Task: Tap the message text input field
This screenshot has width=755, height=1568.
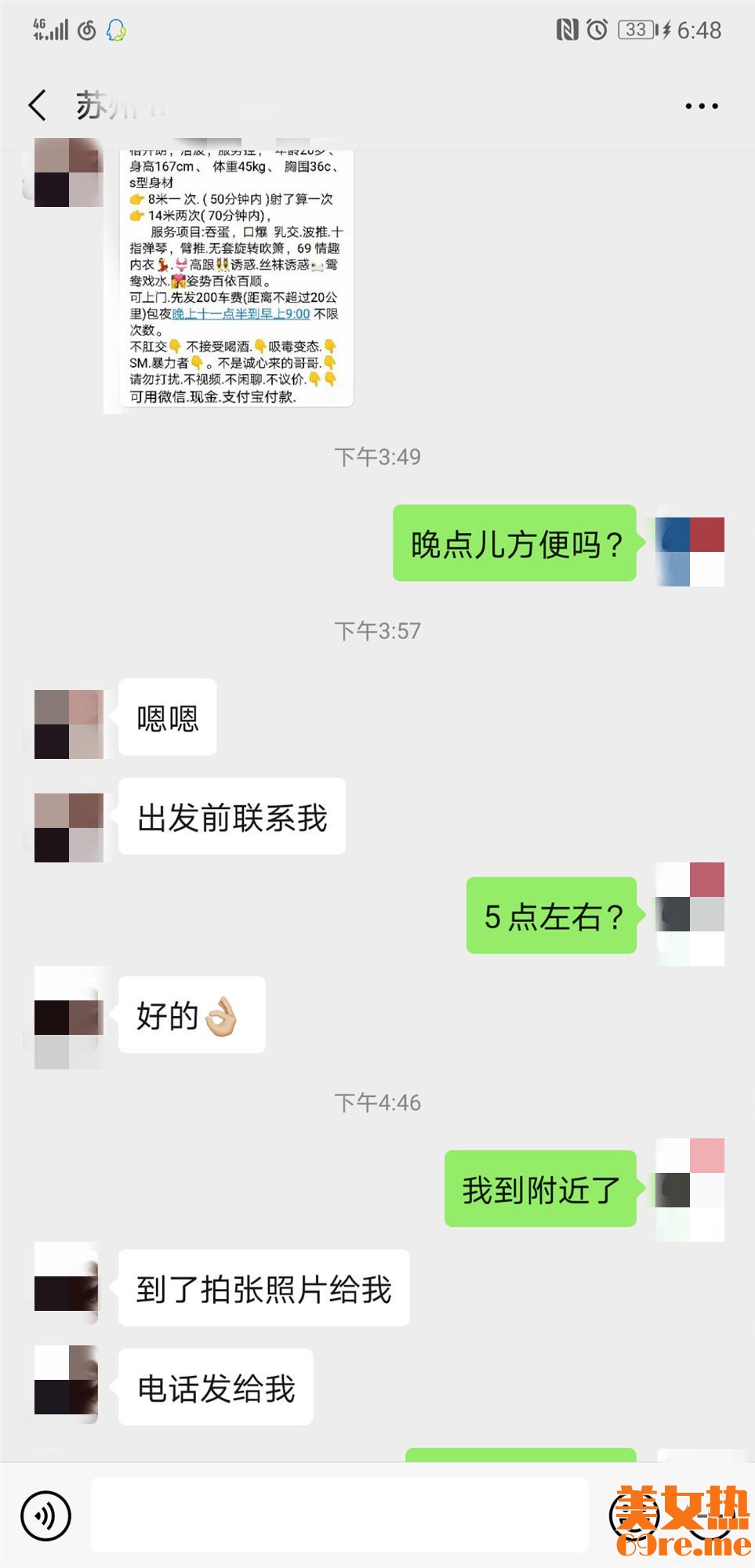Action: [339, 1515]
